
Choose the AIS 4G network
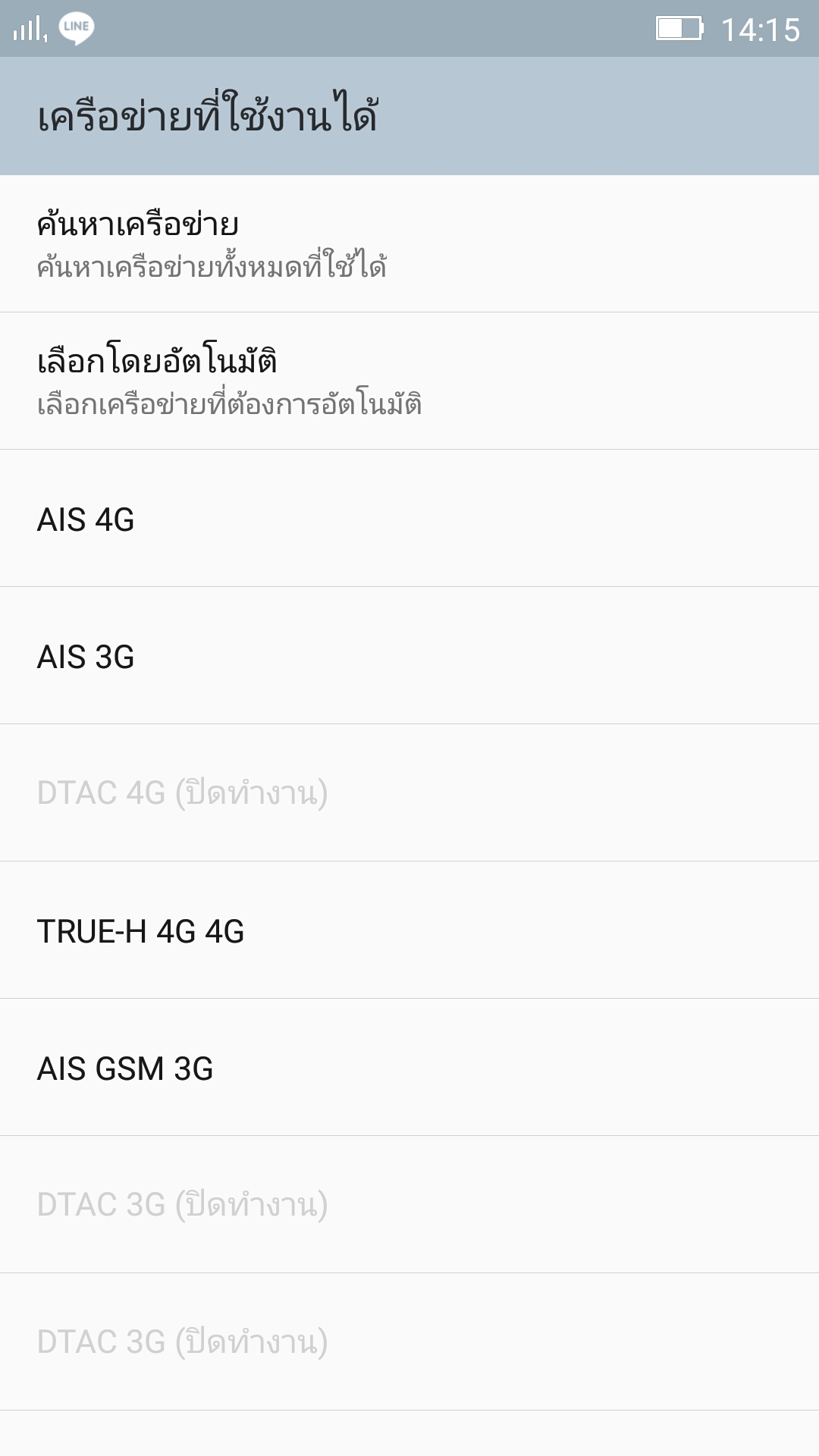(409, 518)
